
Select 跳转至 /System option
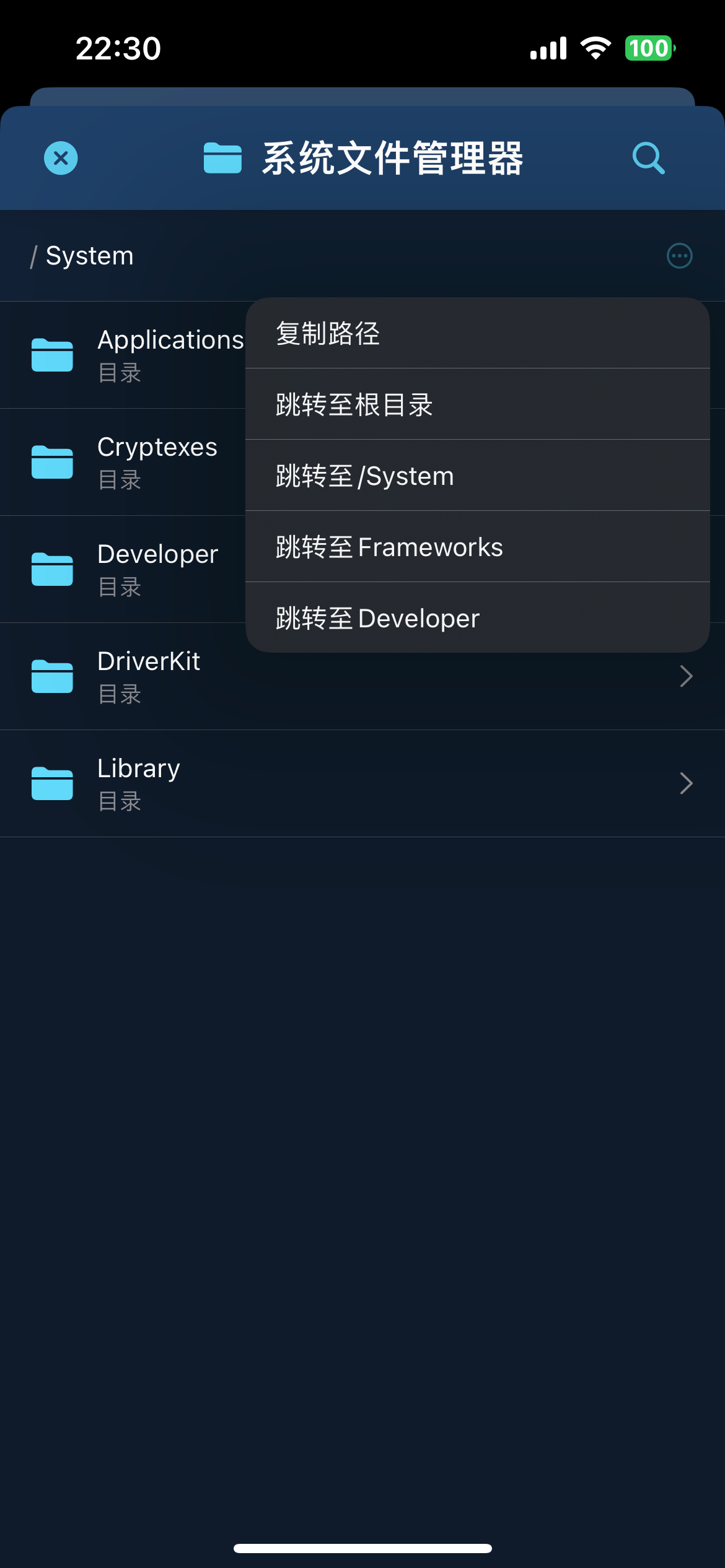click(x=477, y=476)
